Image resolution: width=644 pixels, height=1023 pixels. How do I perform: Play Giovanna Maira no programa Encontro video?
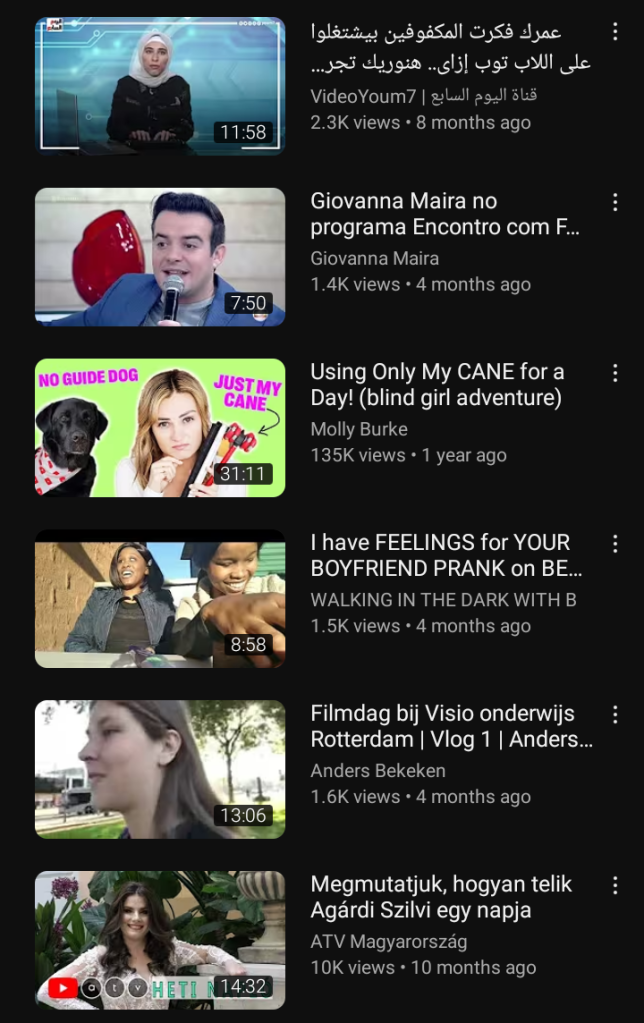point(160,257)
